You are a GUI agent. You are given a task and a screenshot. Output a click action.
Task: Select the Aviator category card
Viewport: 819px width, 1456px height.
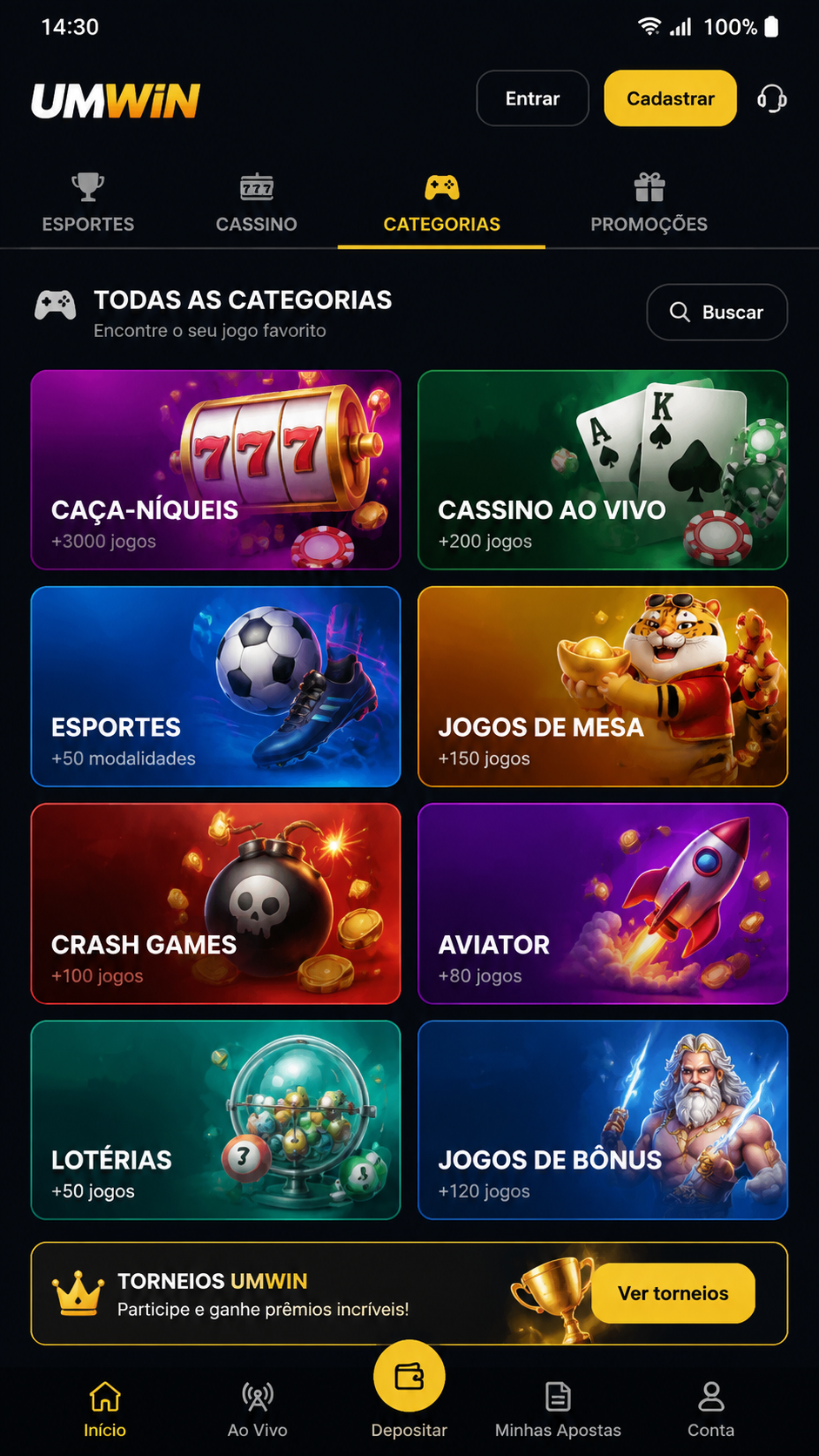click(603, 904)
